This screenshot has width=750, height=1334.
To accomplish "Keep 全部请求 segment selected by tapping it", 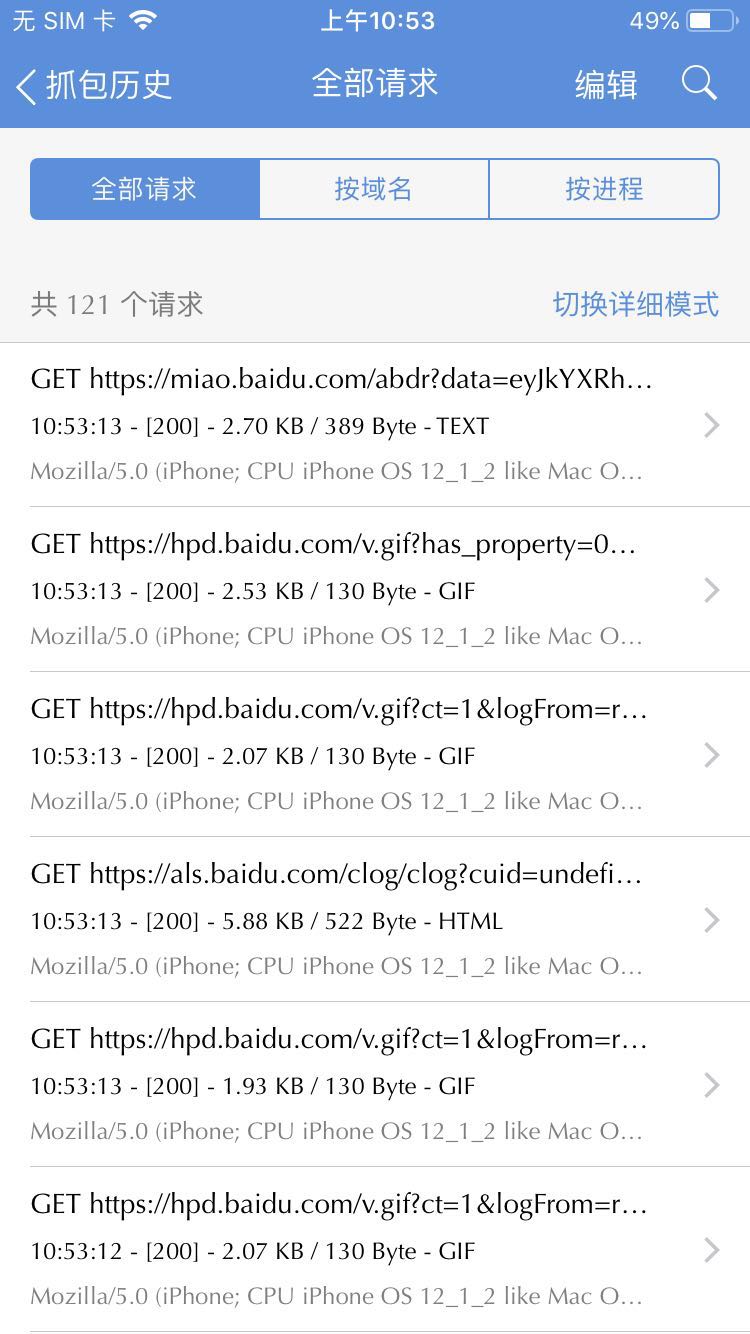I will 145,188.
